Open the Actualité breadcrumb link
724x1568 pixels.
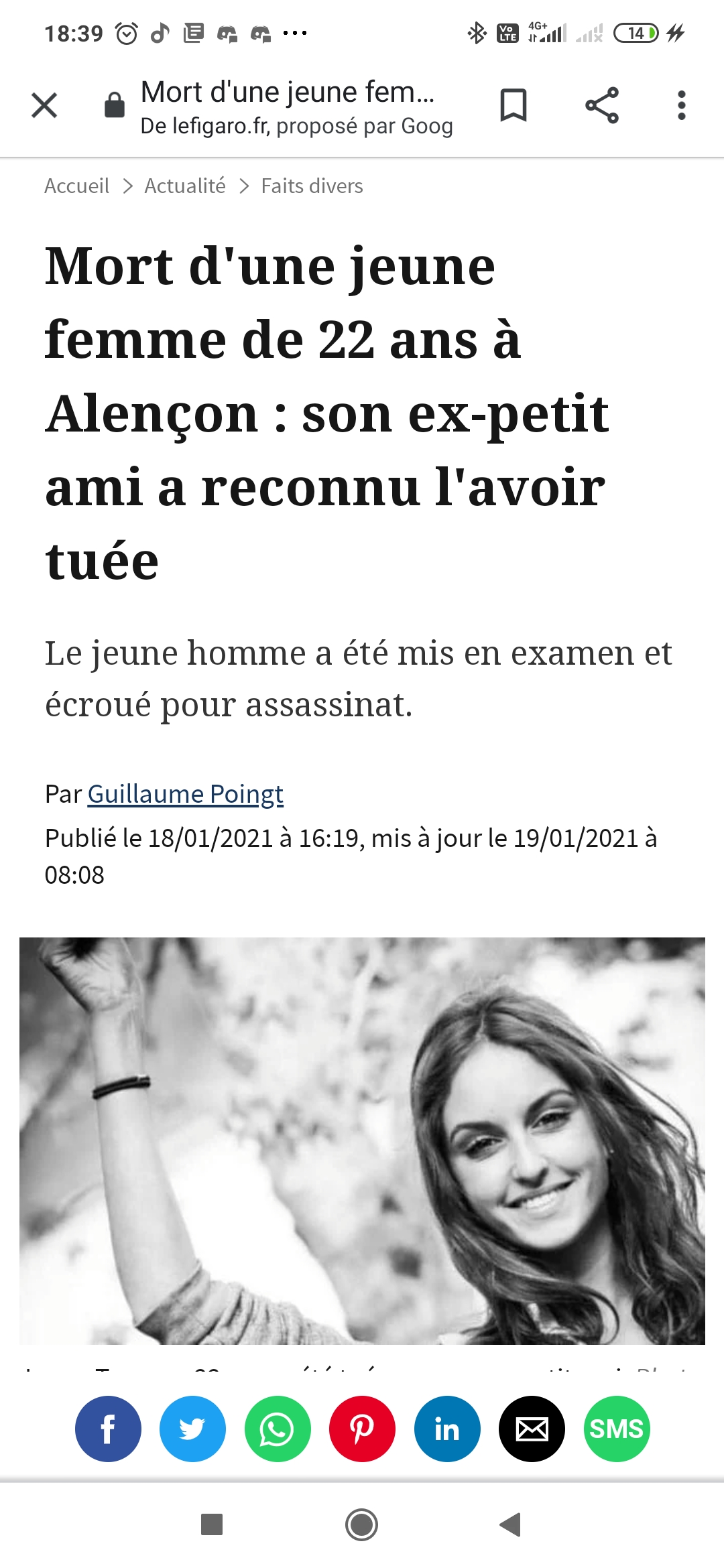[185, 186]
